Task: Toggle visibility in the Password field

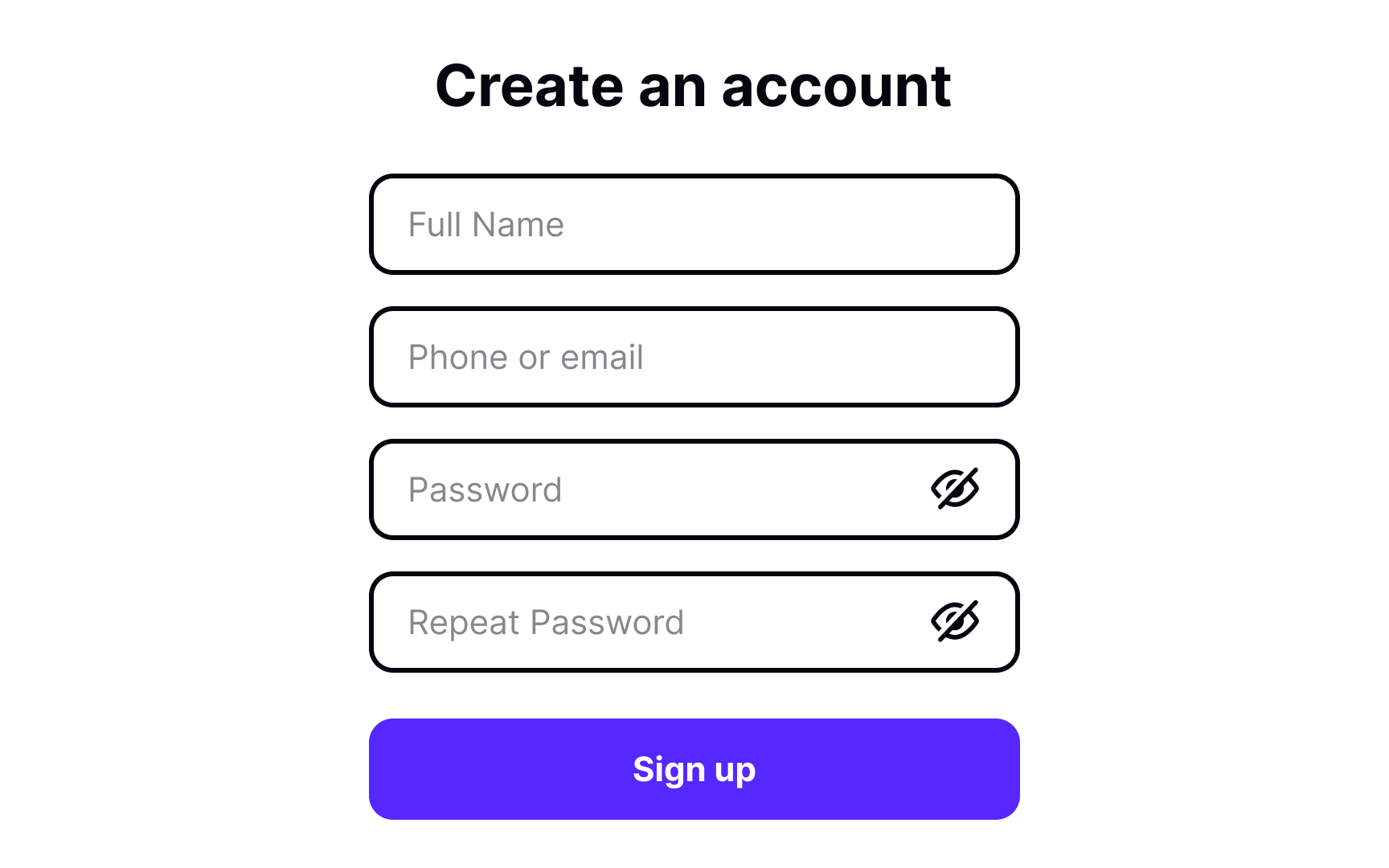Action: coord(954,489)
